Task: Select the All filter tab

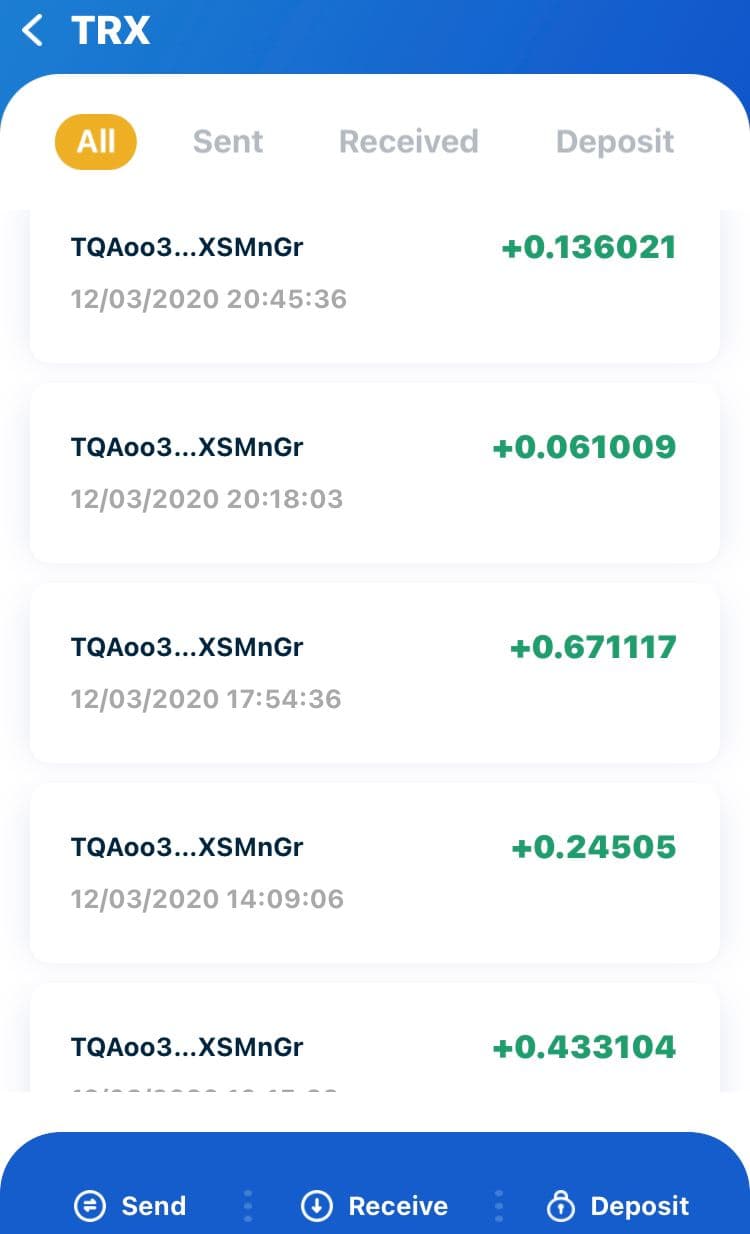Action: tap(96, 141)
